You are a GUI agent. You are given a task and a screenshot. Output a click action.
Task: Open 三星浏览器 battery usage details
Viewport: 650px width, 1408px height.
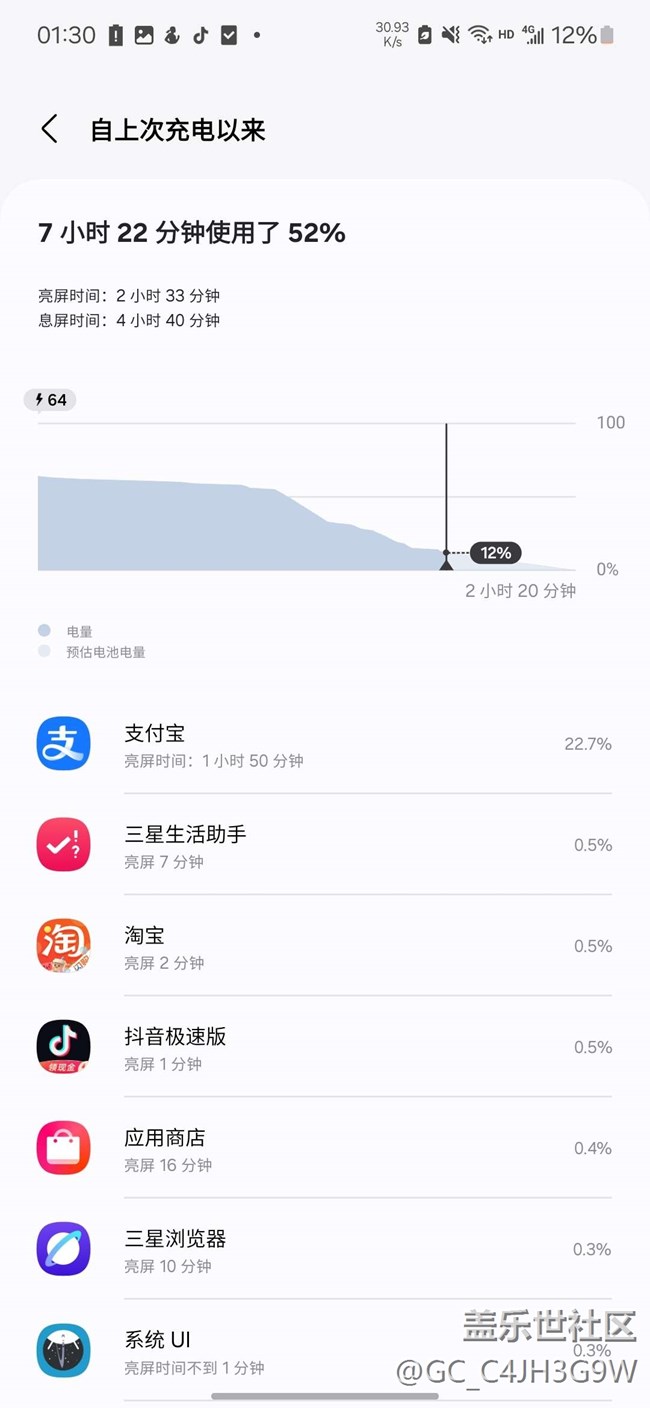tap(324, 1249)
